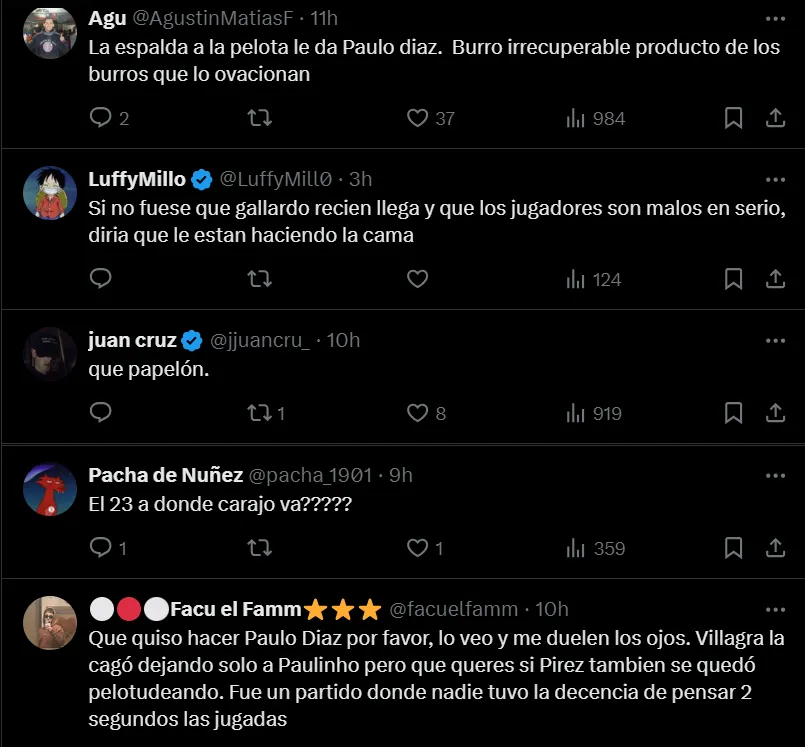Image resolution: width=805 pixels, height=747 pixels.
Task: Repost LuffyMillo's tweet
Action: tap(259, 279)
